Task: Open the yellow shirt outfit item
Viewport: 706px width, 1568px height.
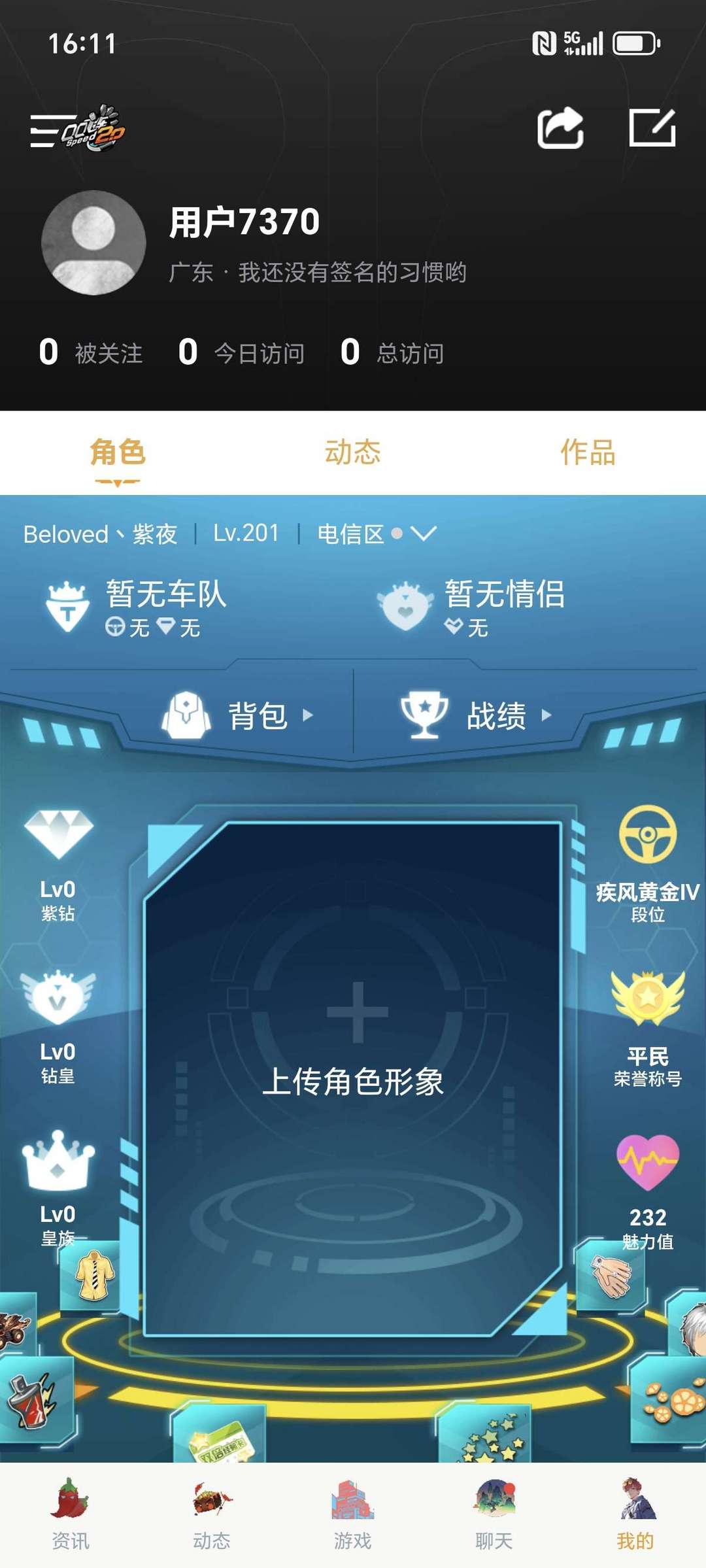Action: tap(94, 1275)
